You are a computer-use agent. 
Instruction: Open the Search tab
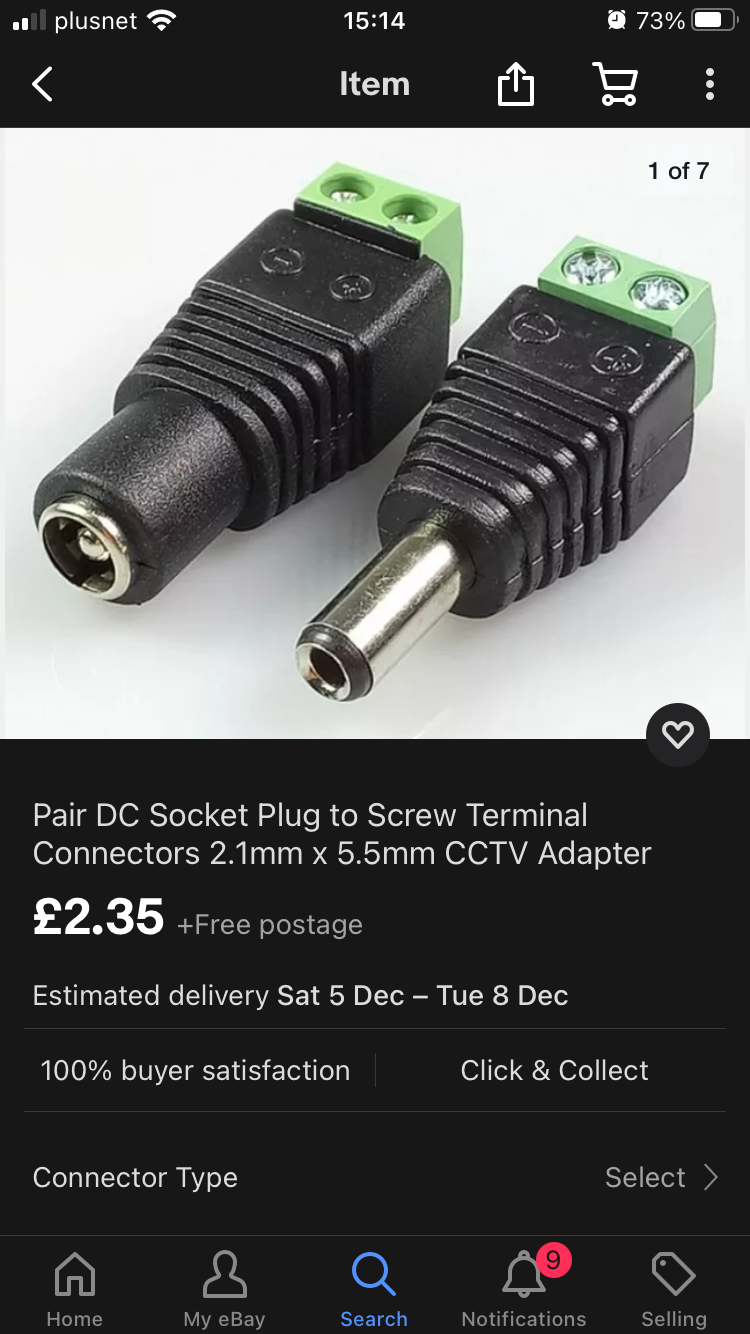click(374, 1290)
